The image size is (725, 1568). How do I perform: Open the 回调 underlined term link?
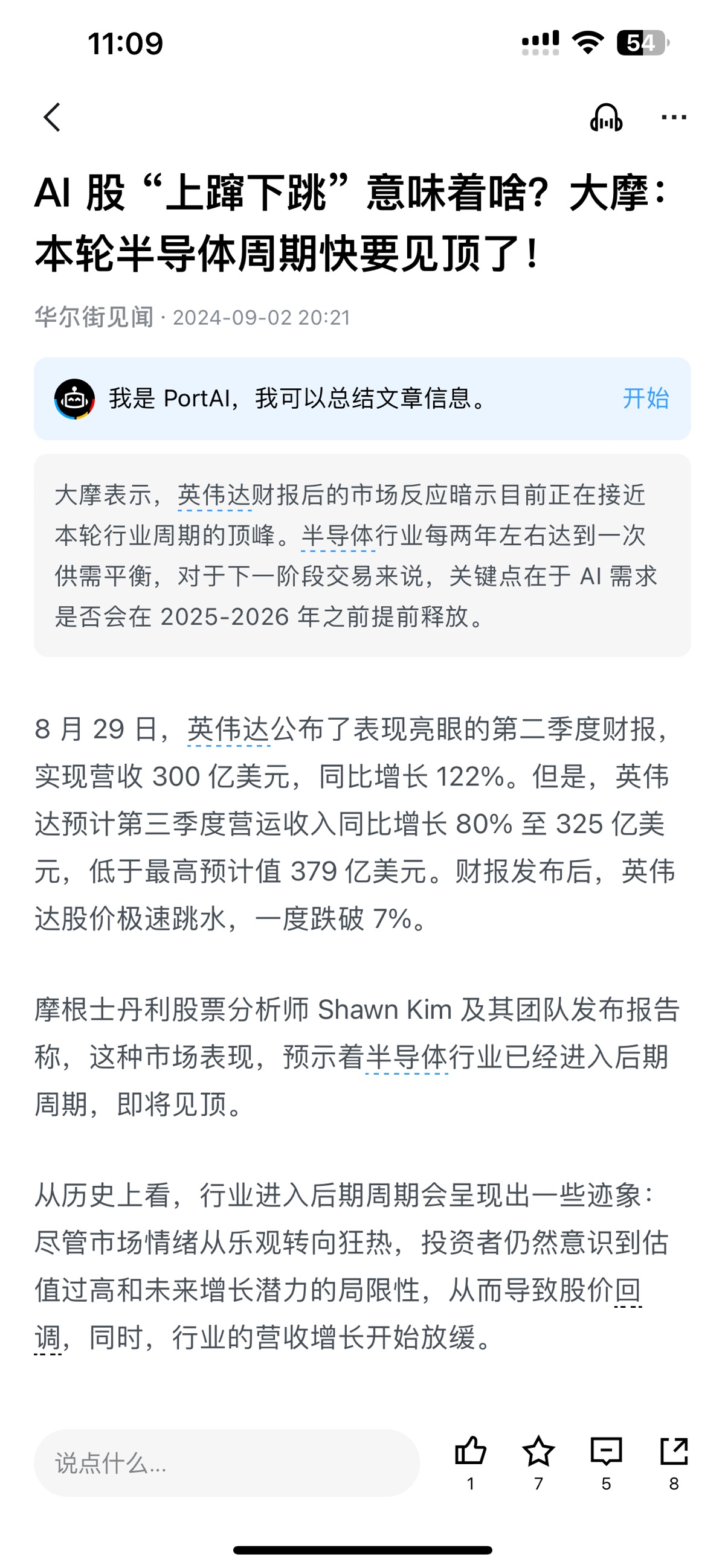coord(628,1289)
